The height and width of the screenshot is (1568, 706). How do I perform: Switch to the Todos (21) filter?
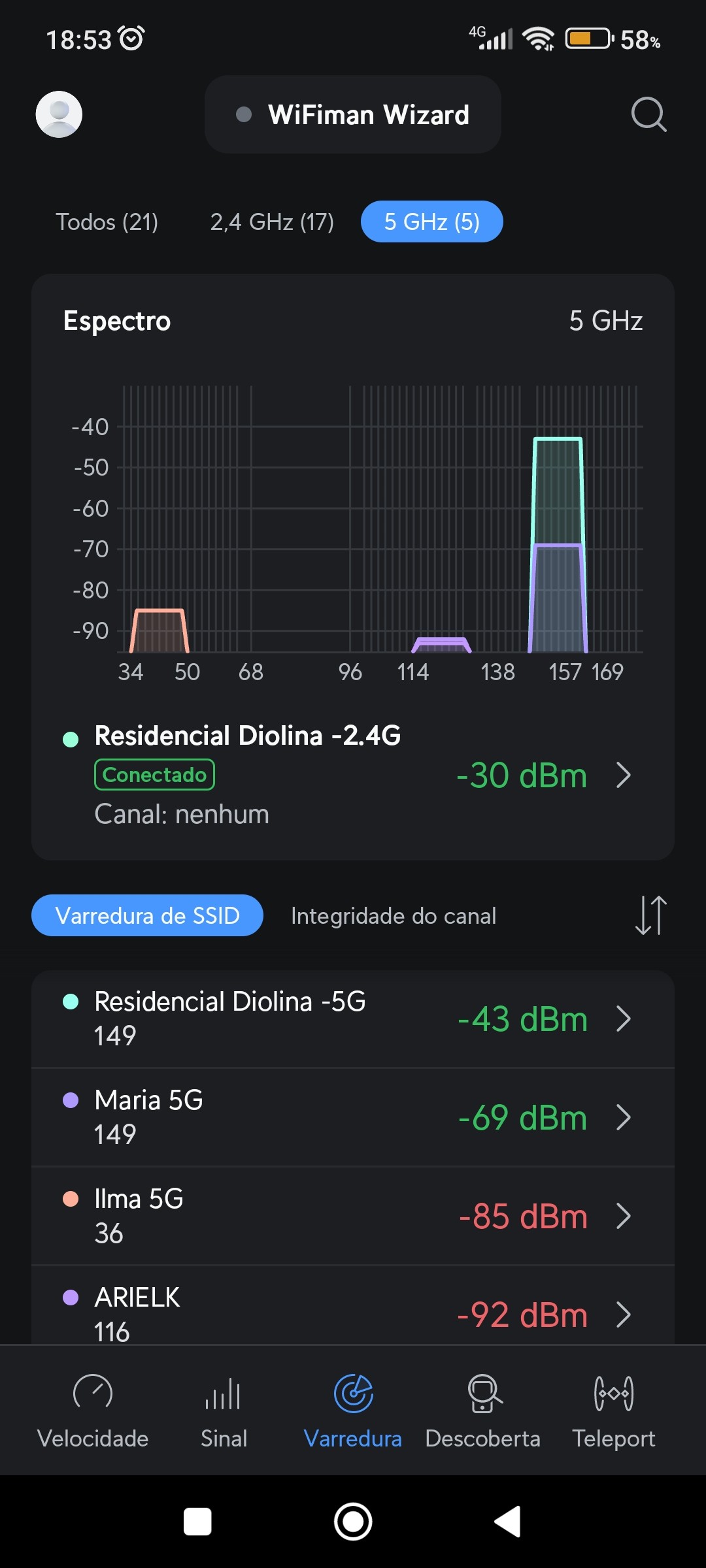click(x=107, y=222)
